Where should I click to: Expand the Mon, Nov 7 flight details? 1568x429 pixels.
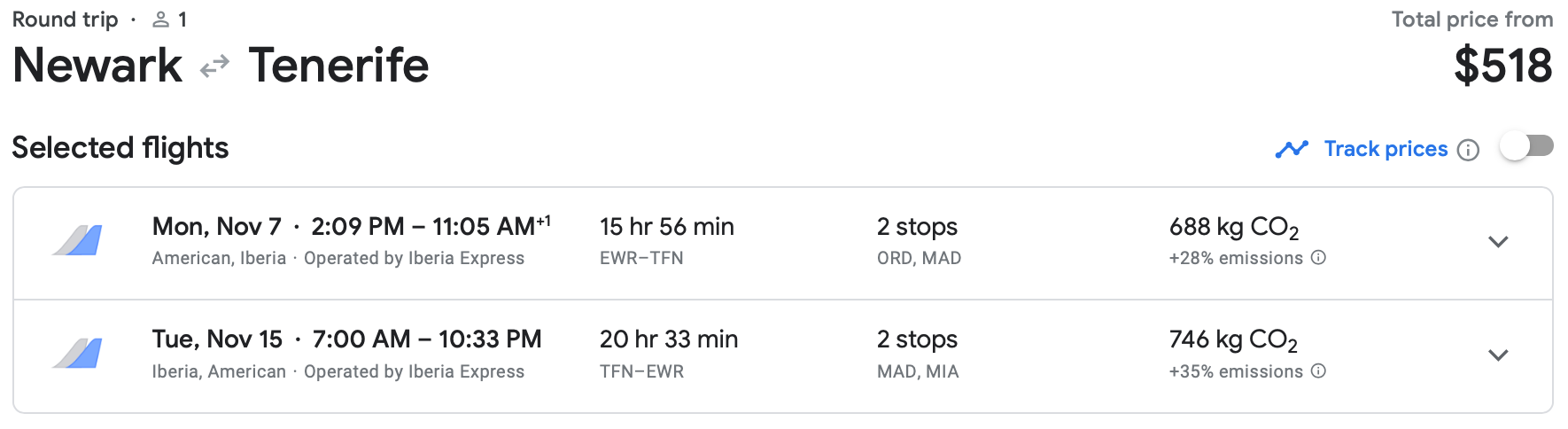[1498, 242]
